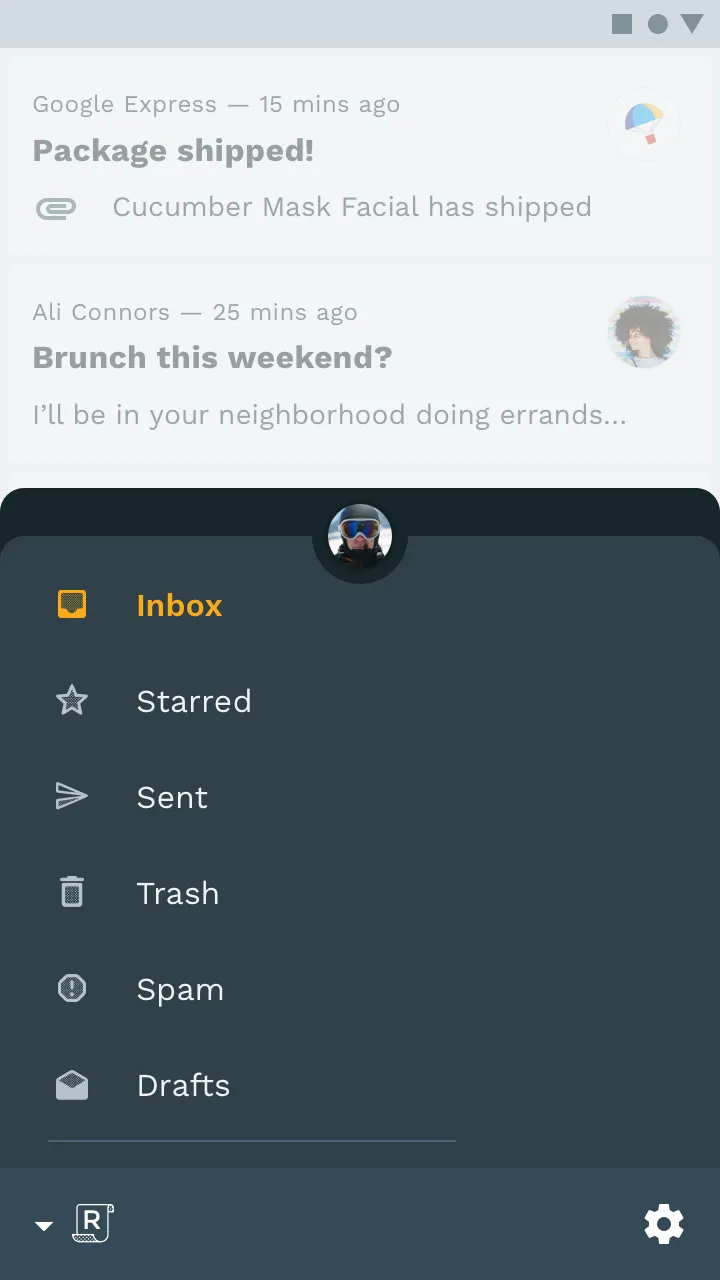Open the Inbox folder

[179, 605]
